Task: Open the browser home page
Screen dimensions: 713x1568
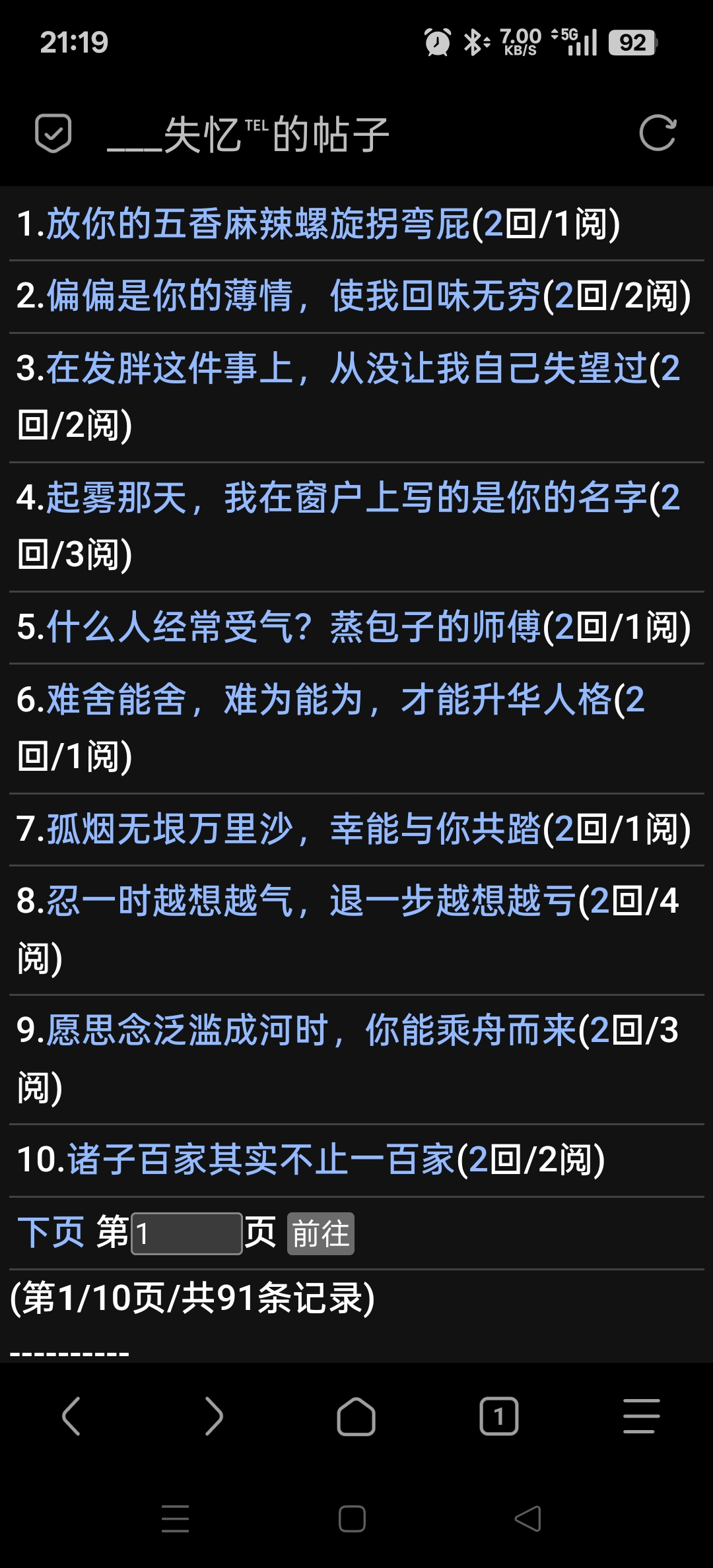Action: pyautogui.click(x=356, y=1416)
